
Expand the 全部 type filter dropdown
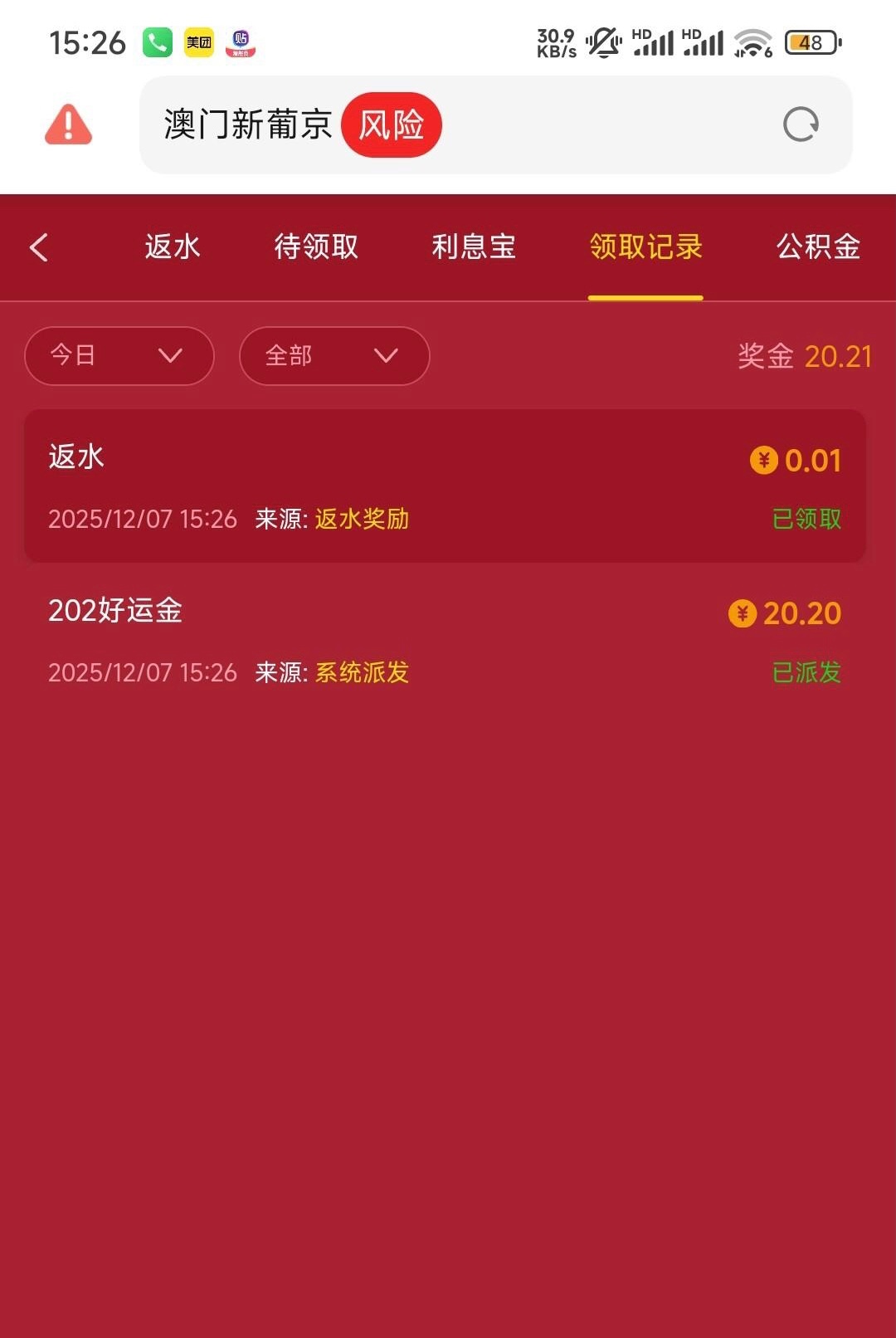[x=334, y=356]
